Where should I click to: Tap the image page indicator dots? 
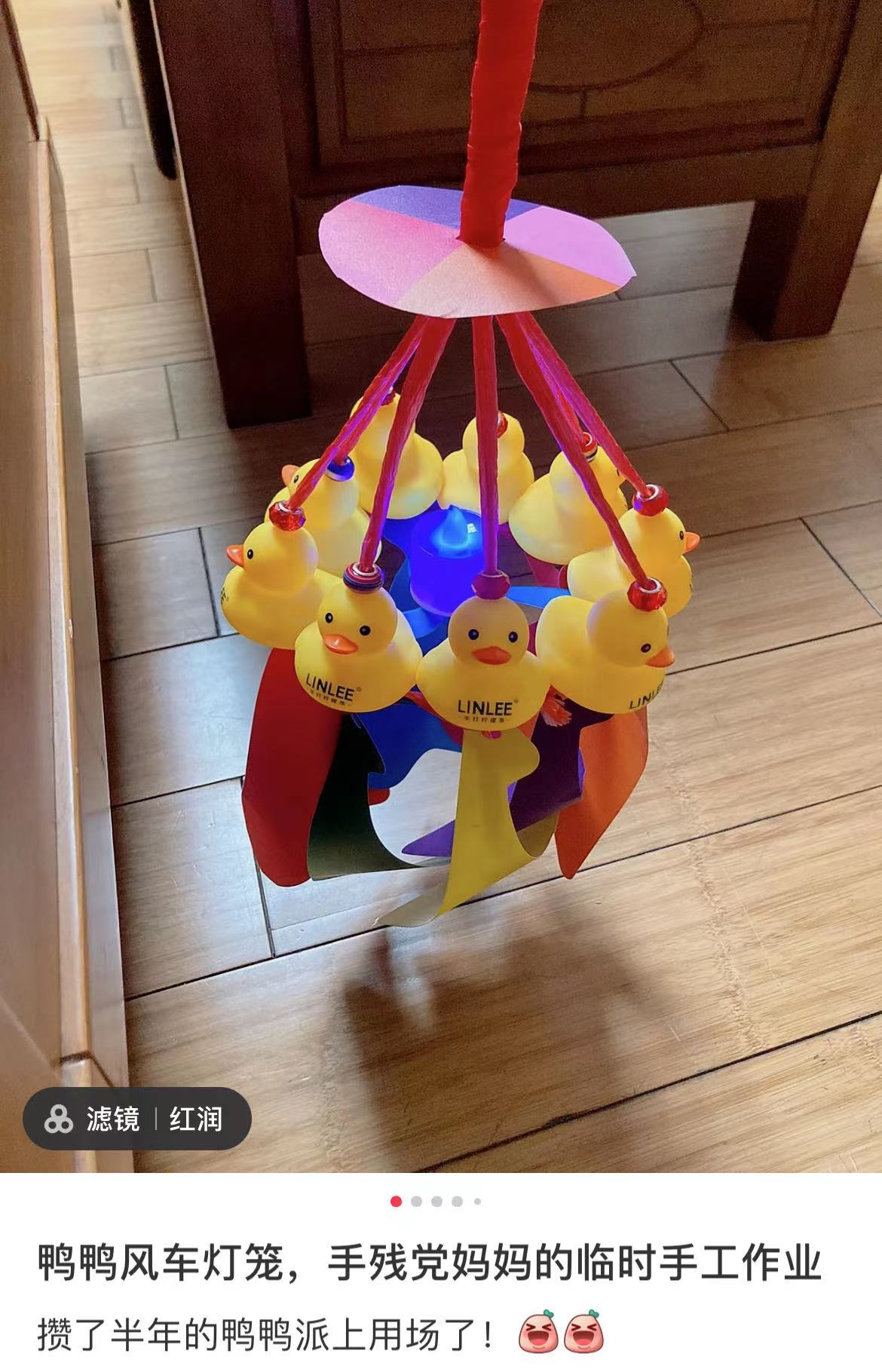(436, 1202)
